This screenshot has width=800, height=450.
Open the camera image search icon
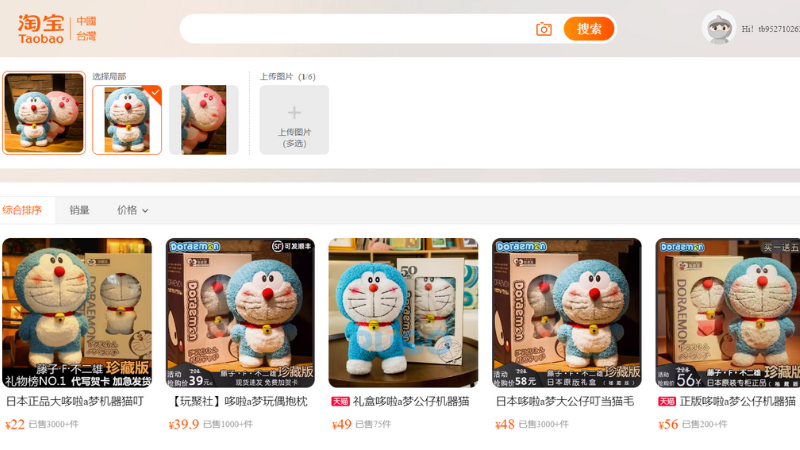tap(544, 29)
